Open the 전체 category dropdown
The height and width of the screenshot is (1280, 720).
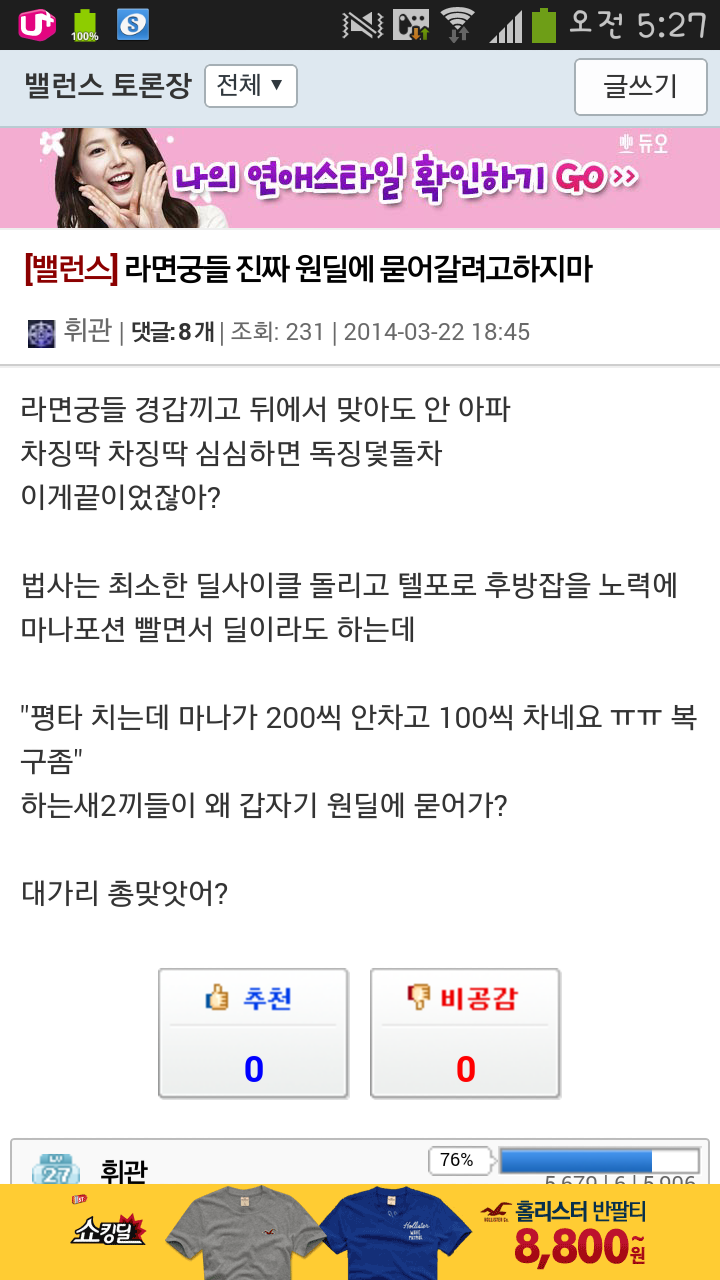[250, 86]
